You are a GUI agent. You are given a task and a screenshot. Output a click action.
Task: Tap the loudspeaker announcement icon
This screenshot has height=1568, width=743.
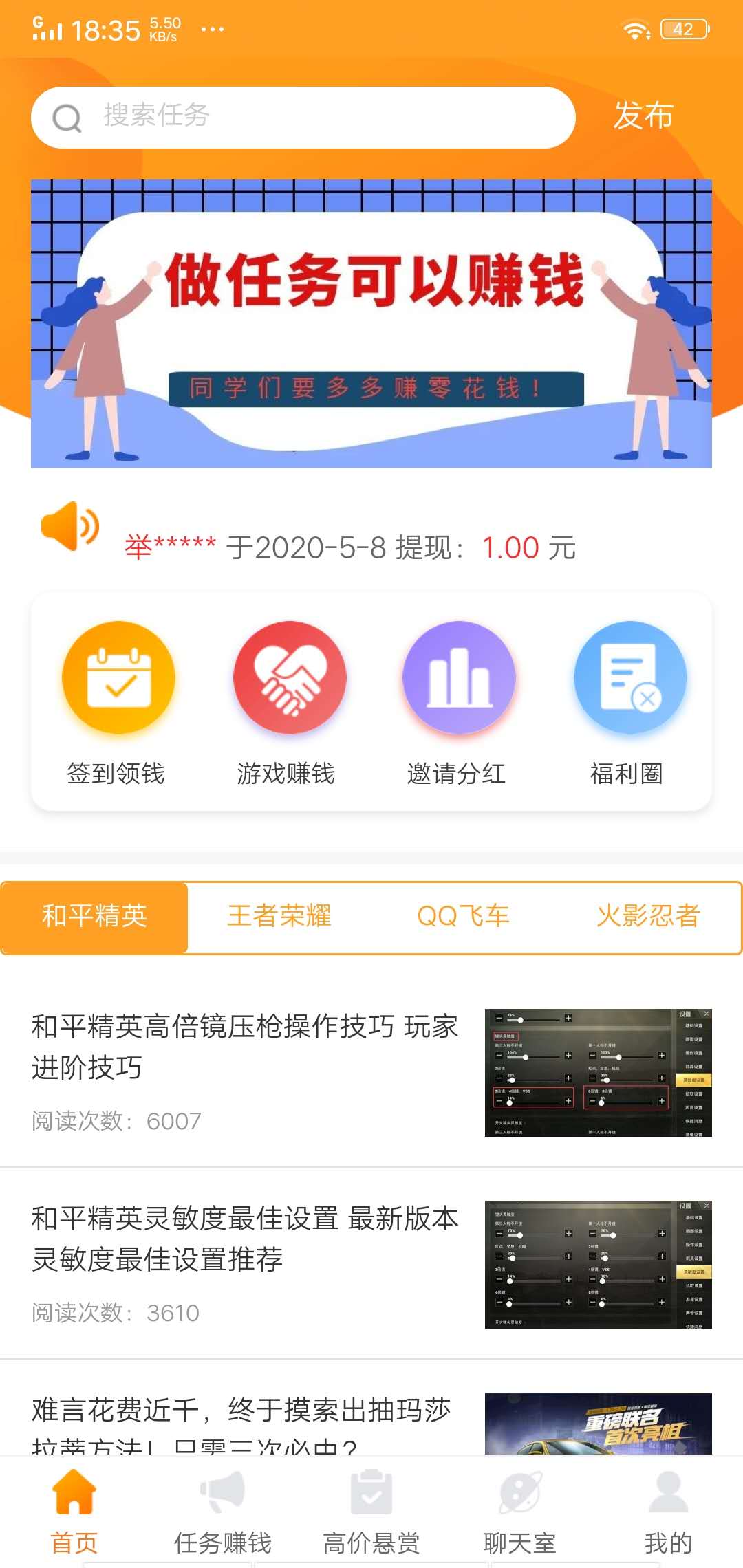pyautogui.click(x=69, y=526)
